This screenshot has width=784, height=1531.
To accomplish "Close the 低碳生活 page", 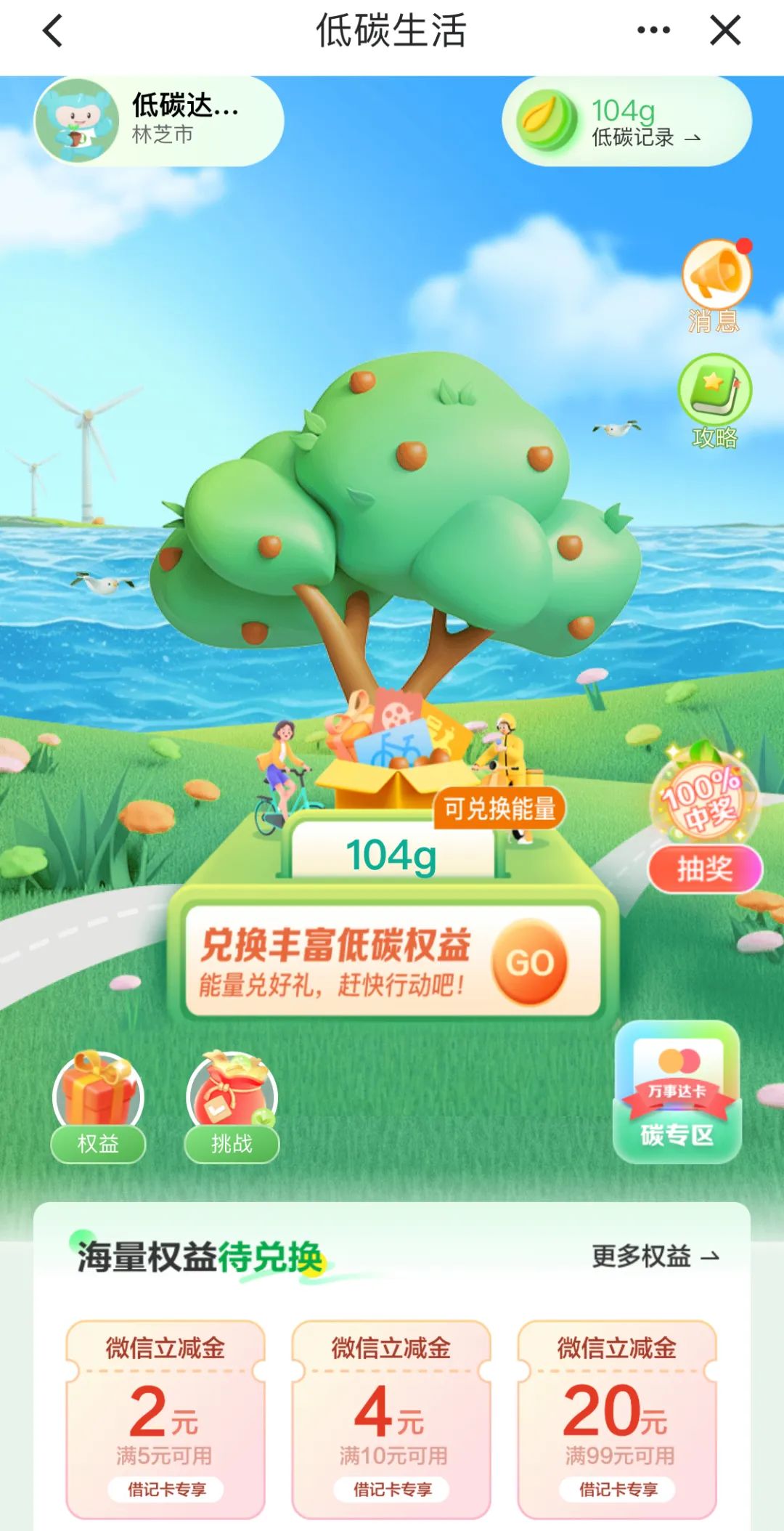I will [724, 31].
